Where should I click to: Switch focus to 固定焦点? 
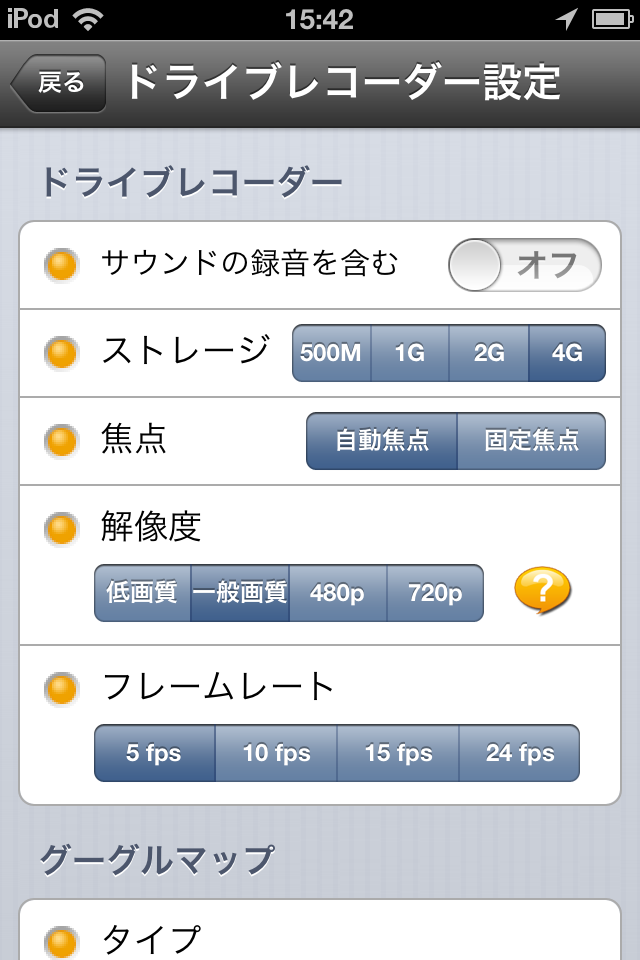[x=531, y=441]
